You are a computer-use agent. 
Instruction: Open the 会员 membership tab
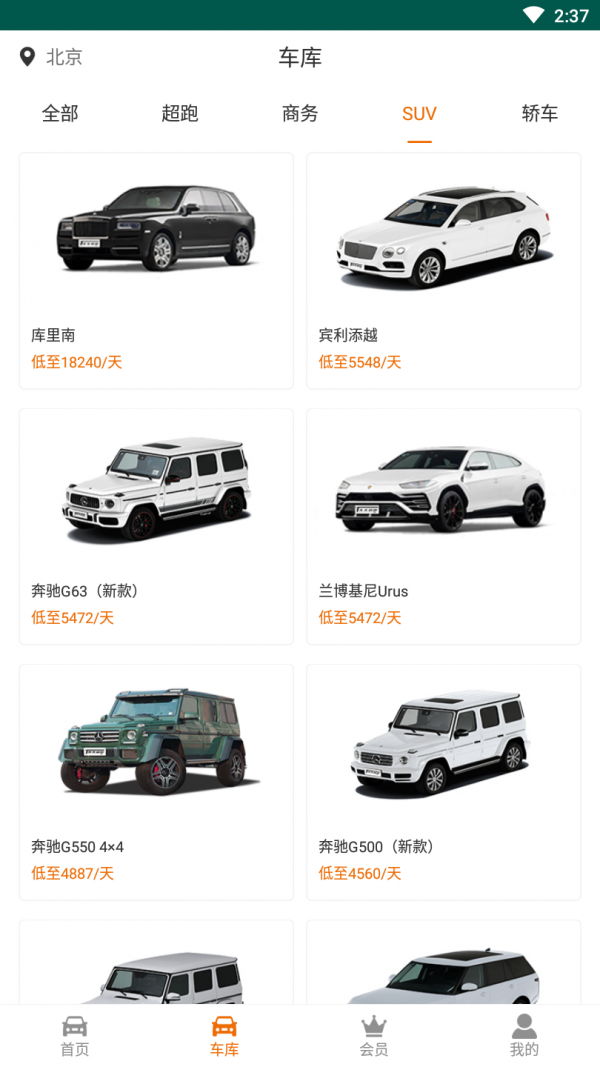(x=374, y=1035)
